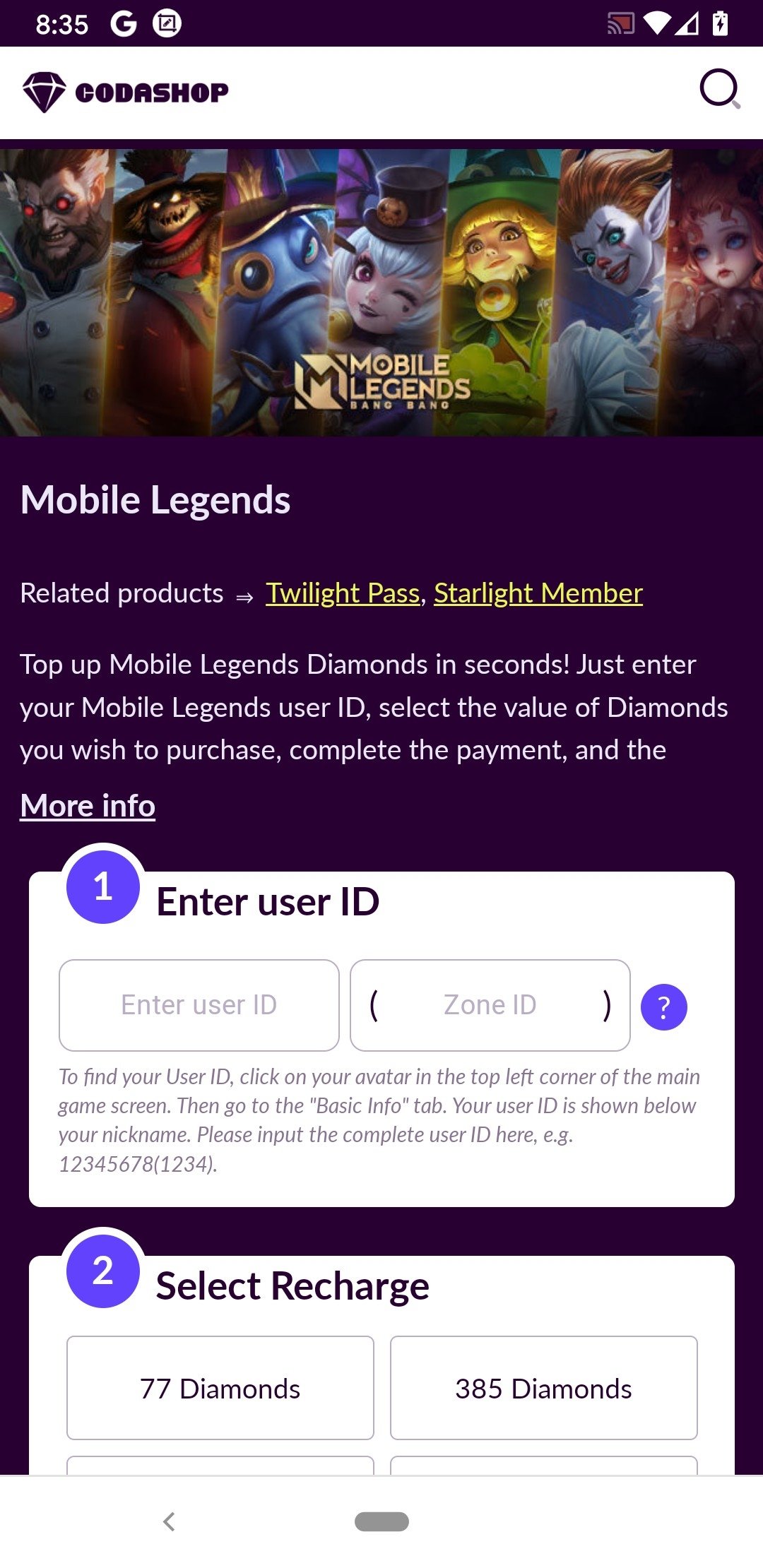Choose the 385 Diamonds recharge option

544,1388
